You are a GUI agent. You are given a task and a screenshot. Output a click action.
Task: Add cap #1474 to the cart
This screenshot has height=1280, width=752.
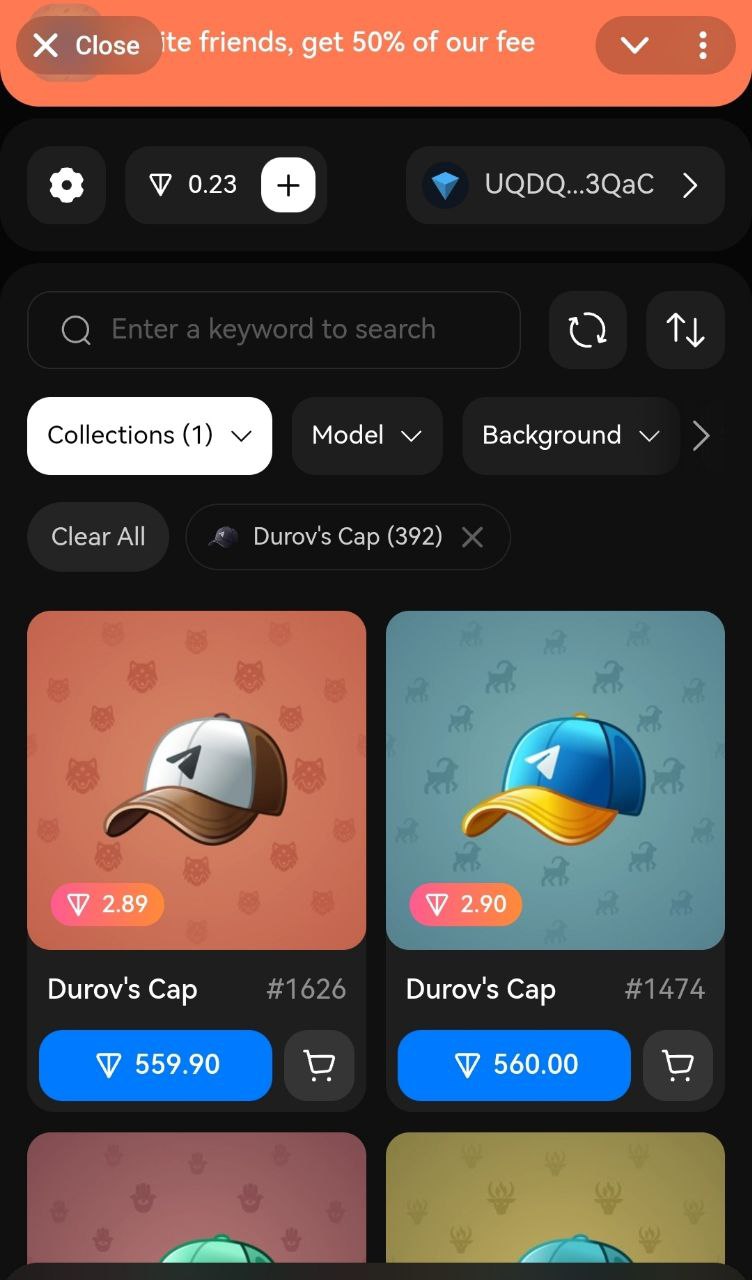point(678,1066)
